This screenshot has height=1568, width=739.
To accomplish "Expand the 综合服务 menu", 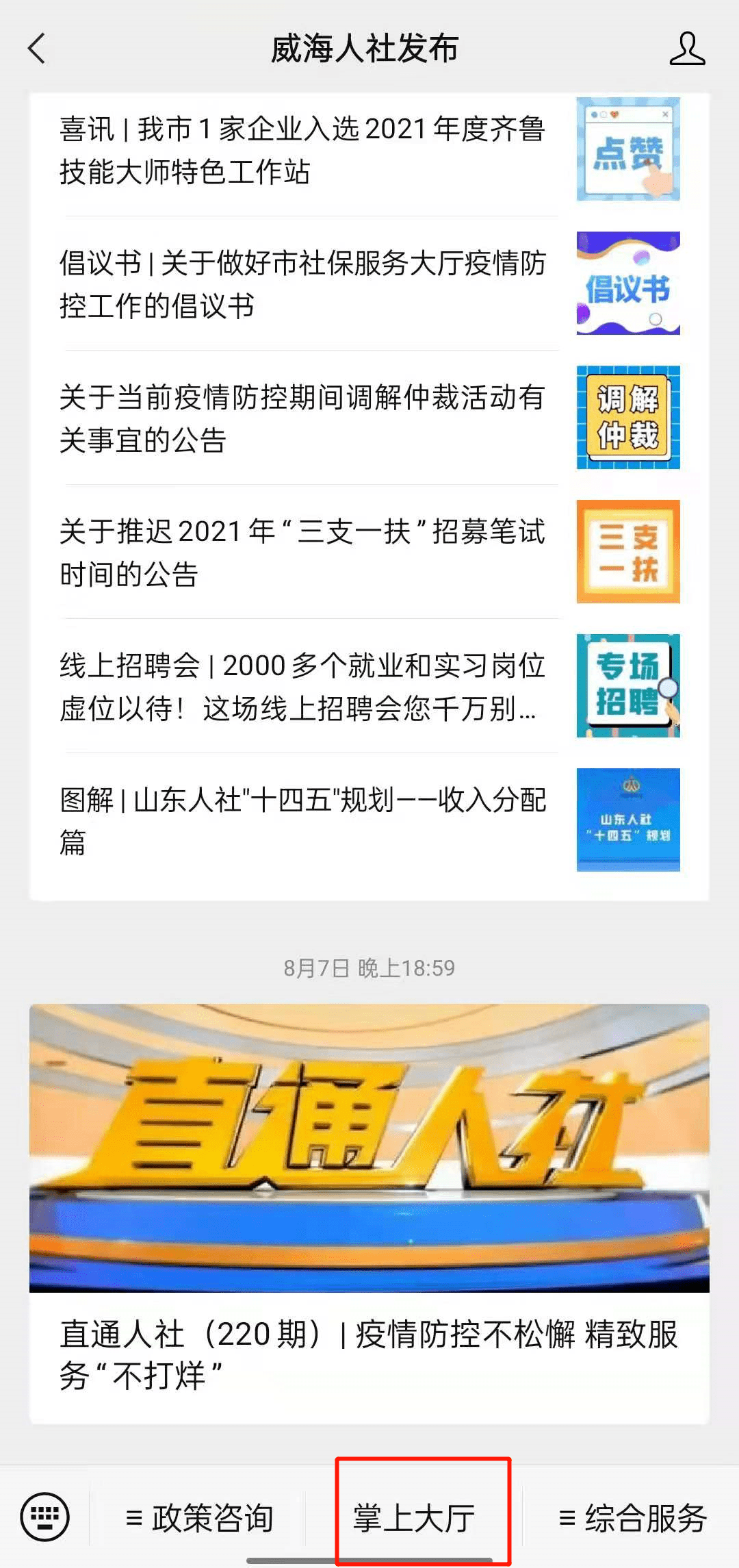I will 632,1518.
